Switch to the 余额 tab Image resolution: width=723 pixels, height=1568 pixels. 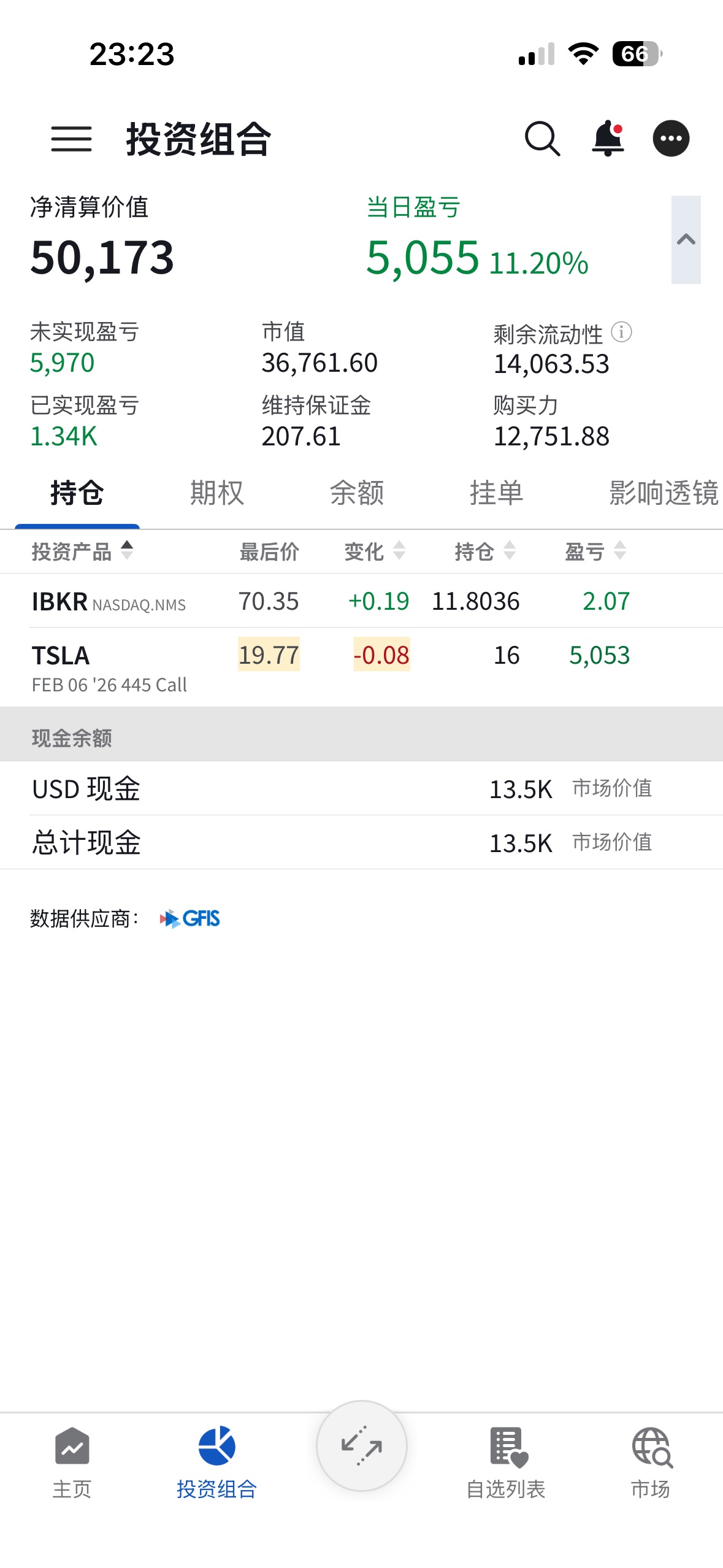(x=357, y=493)
